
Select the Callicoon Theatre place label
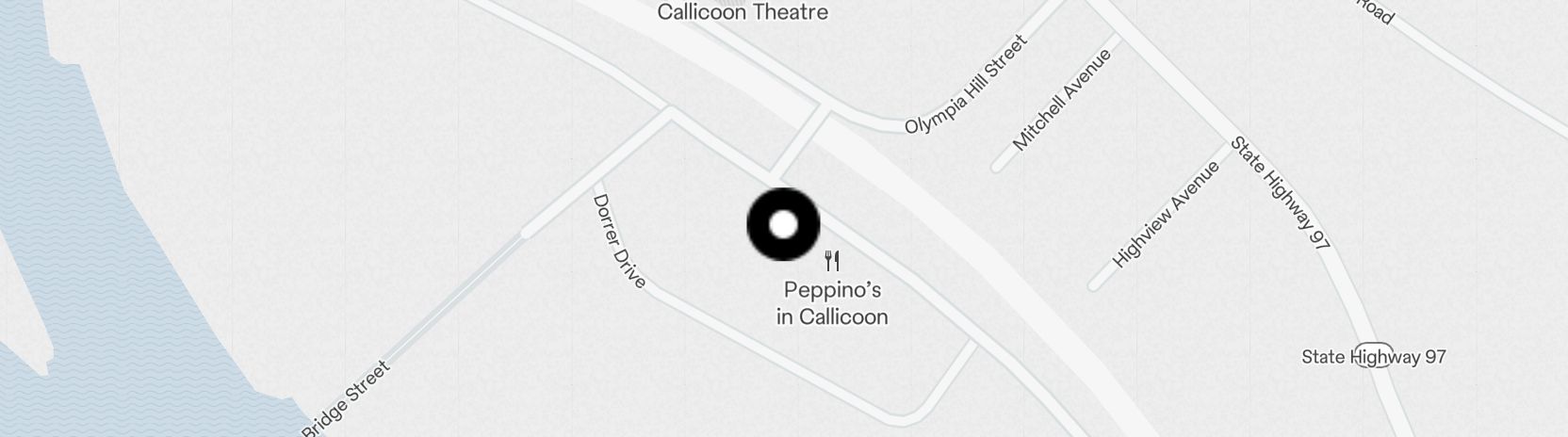pyautogui.click(x=743, y=12)
